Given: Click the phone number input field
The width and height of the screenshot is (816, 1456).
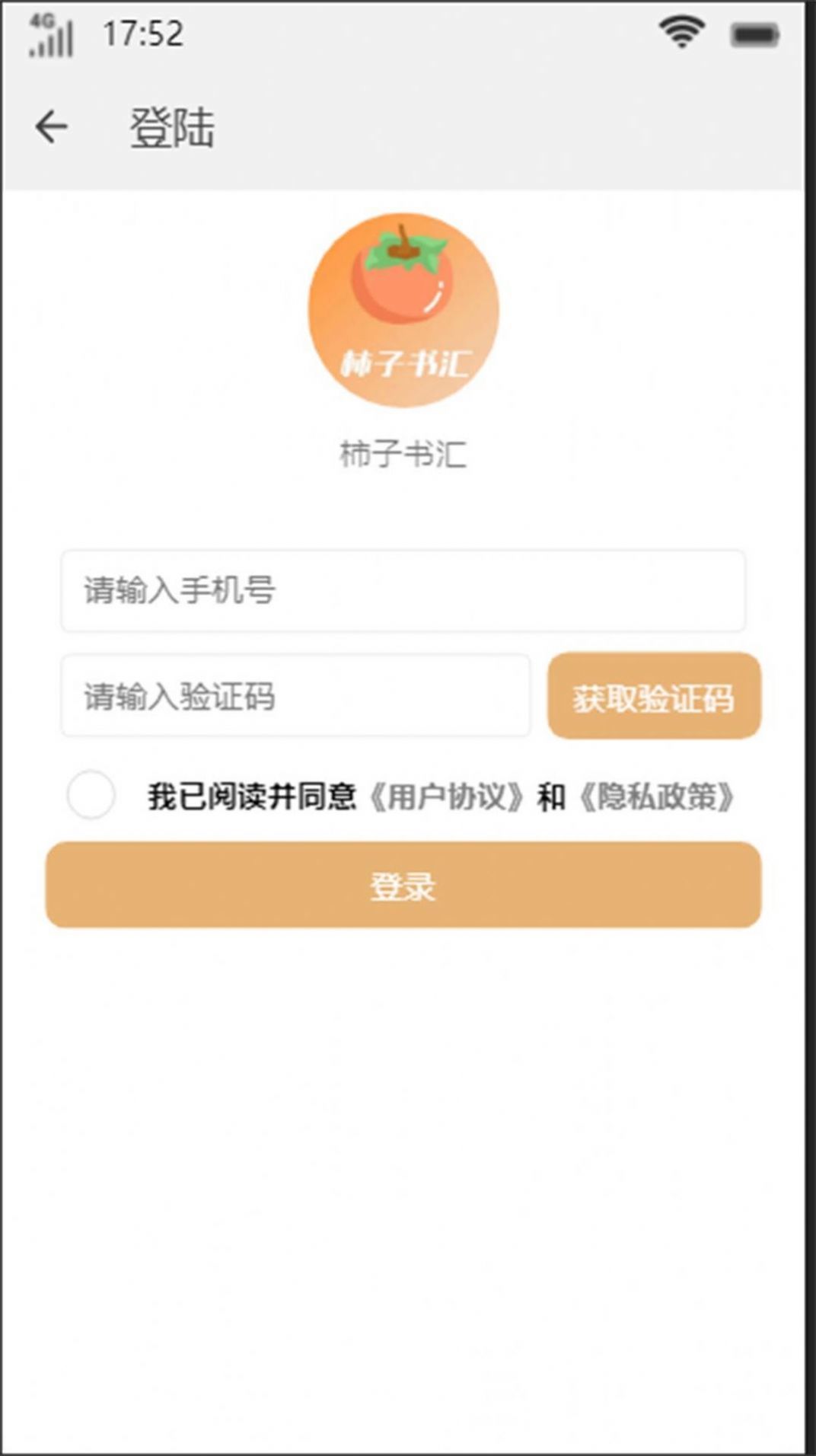Looking at the screenshot, I should [x=403, y=594].
